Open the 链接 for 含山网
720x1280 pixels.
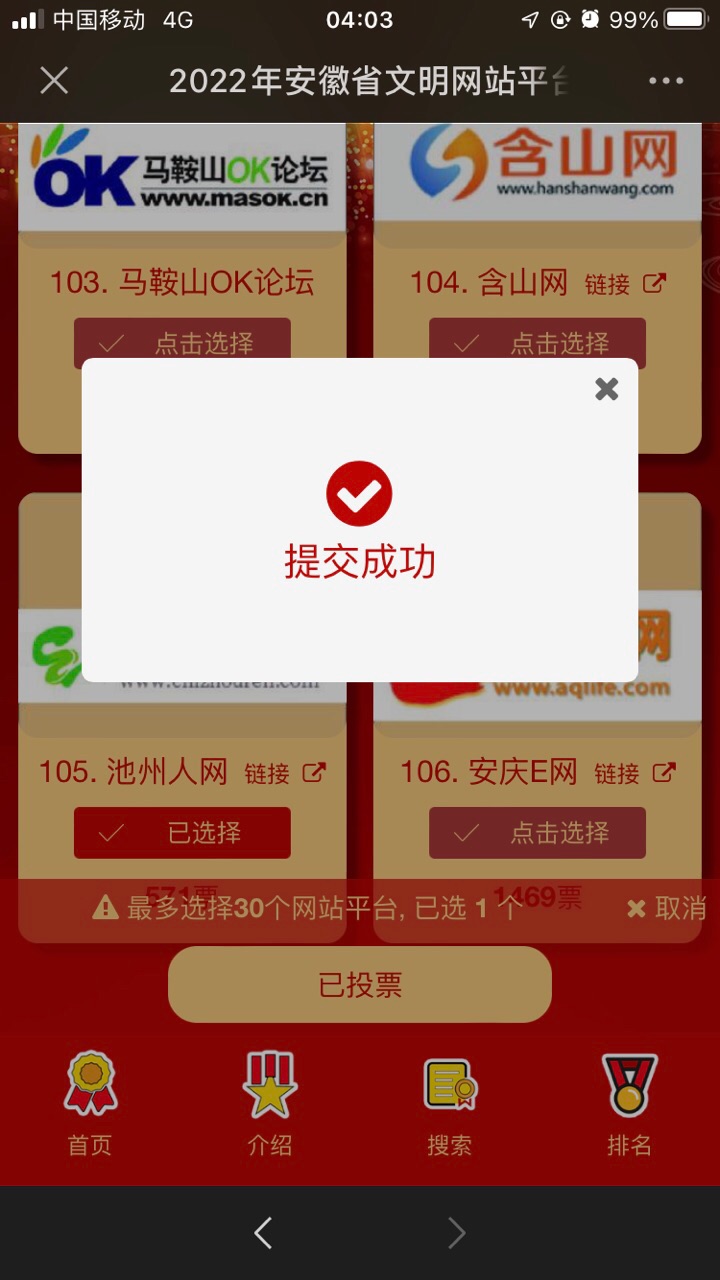click(x=624, y=285)
